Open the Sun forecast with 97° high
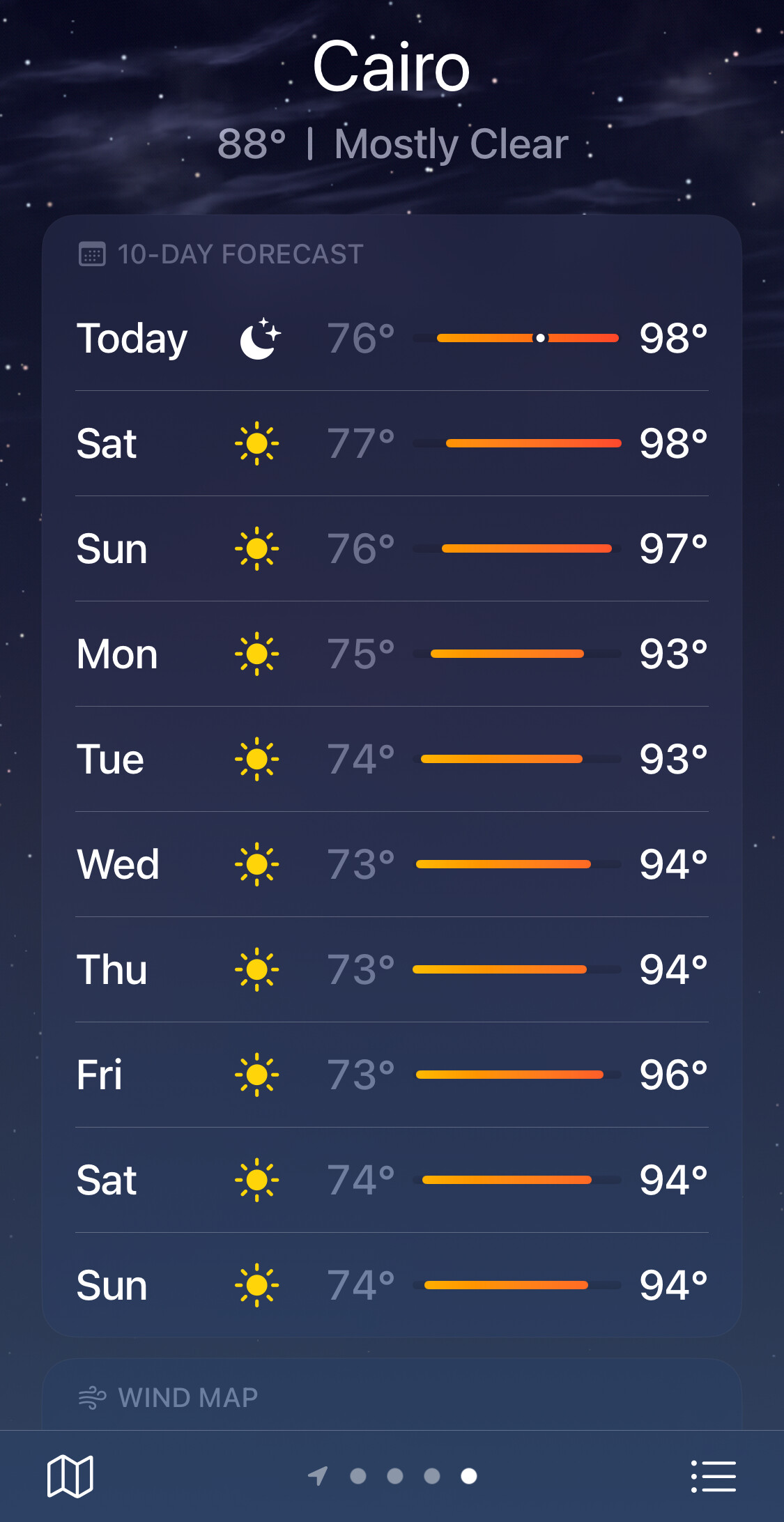The image size is (784, 1522). (392, 548)
